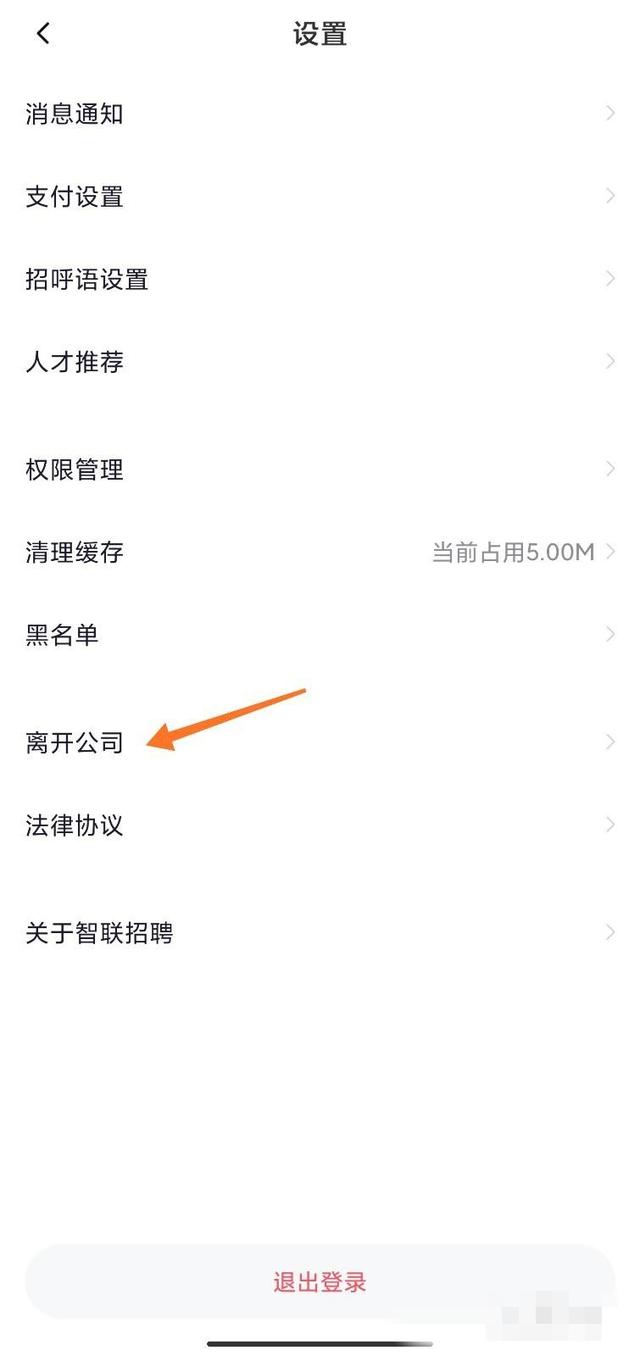Open 消息通知 settings

(320, 114)
